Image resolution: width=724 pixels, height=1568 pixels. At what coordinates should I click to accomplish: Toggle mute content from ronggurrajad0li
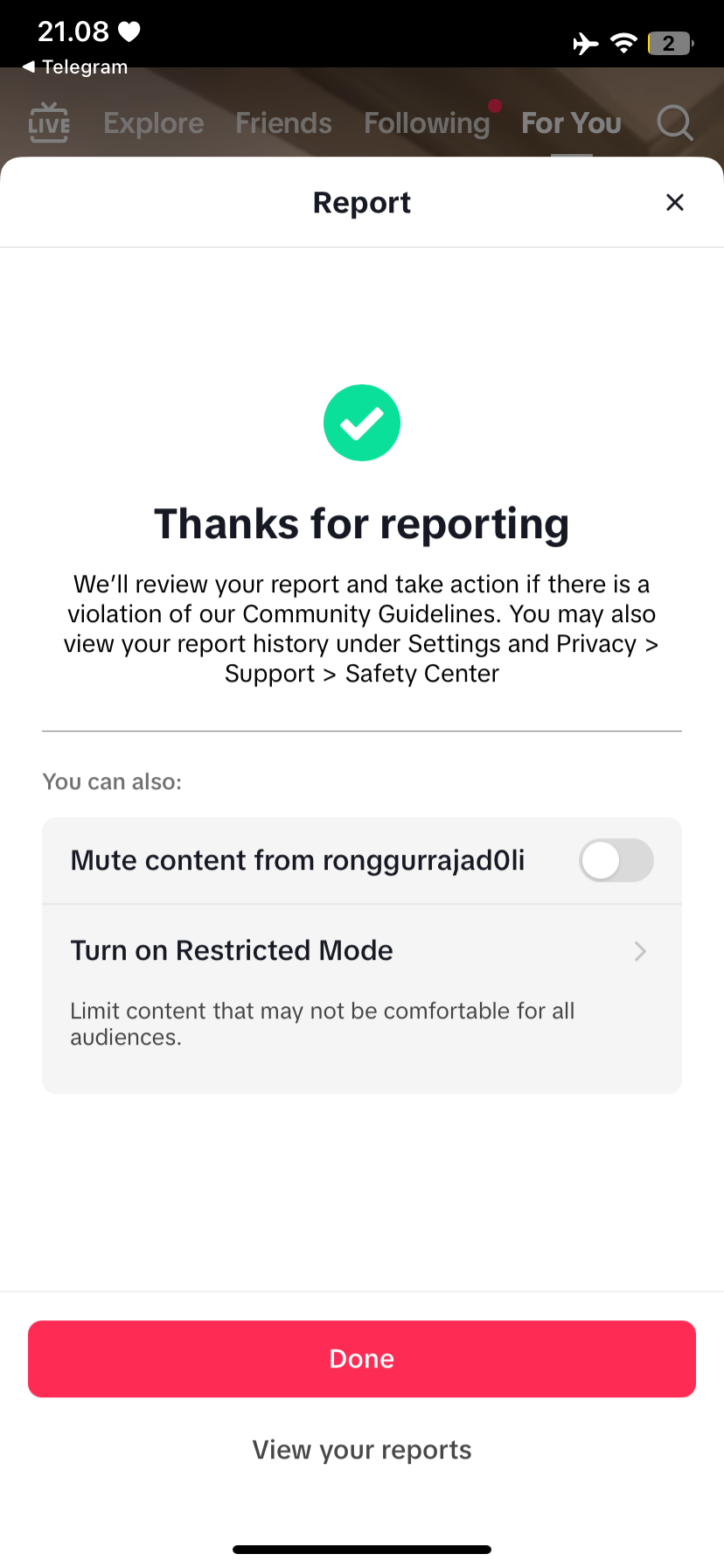tap(616, 860)
